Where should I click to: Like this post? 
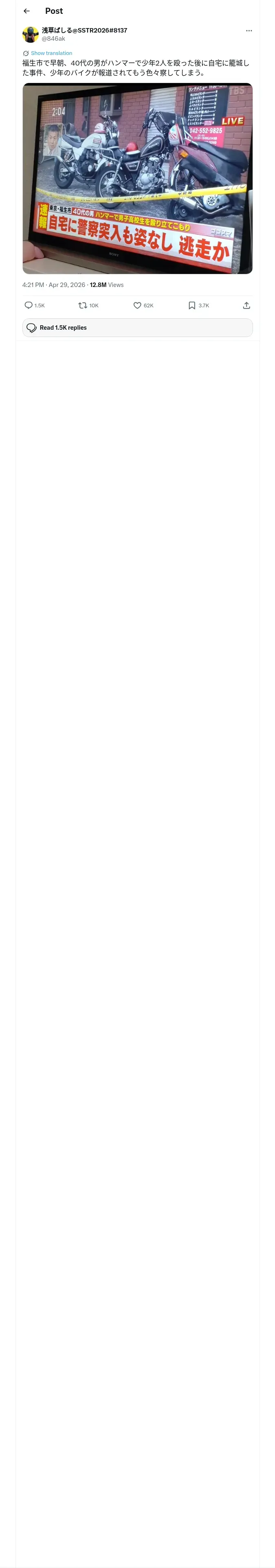coord(137,305)
